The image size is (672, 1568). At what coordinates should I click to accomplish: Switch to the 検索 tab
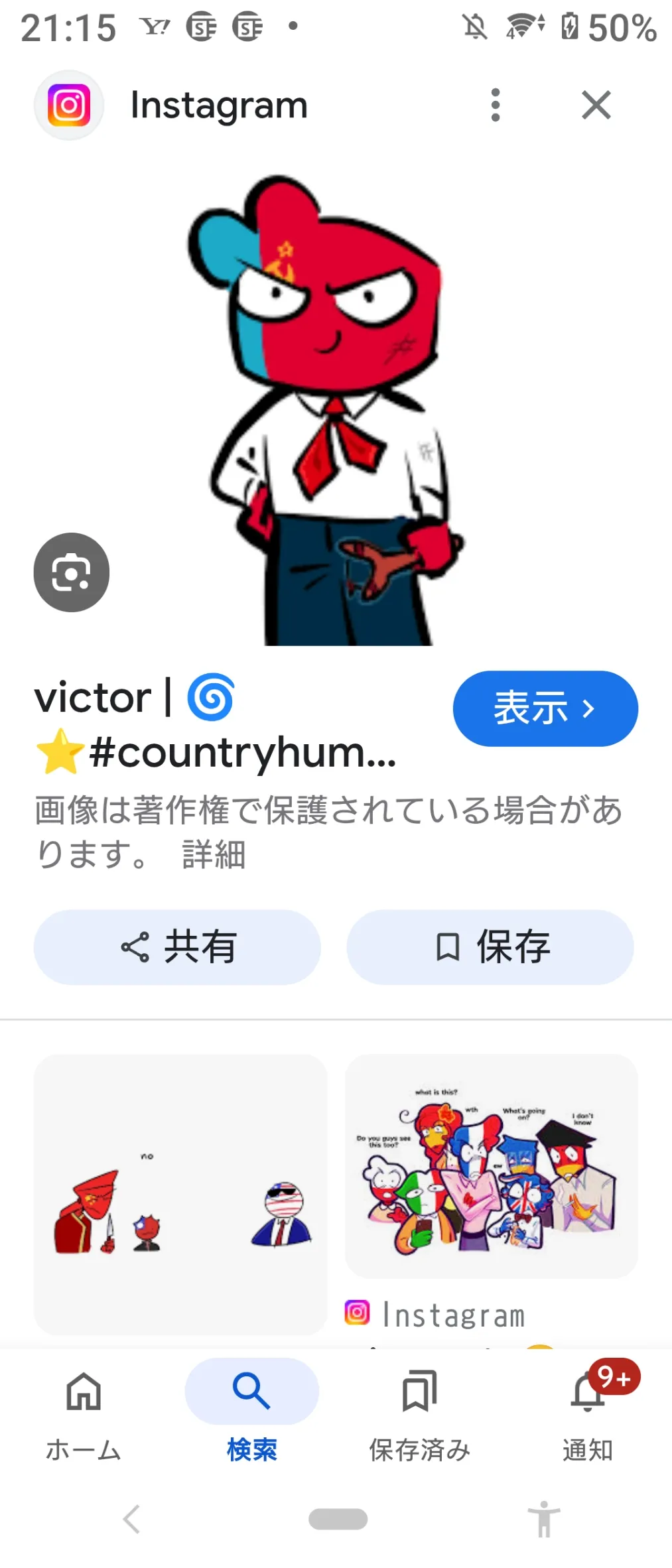[251, 1409]
